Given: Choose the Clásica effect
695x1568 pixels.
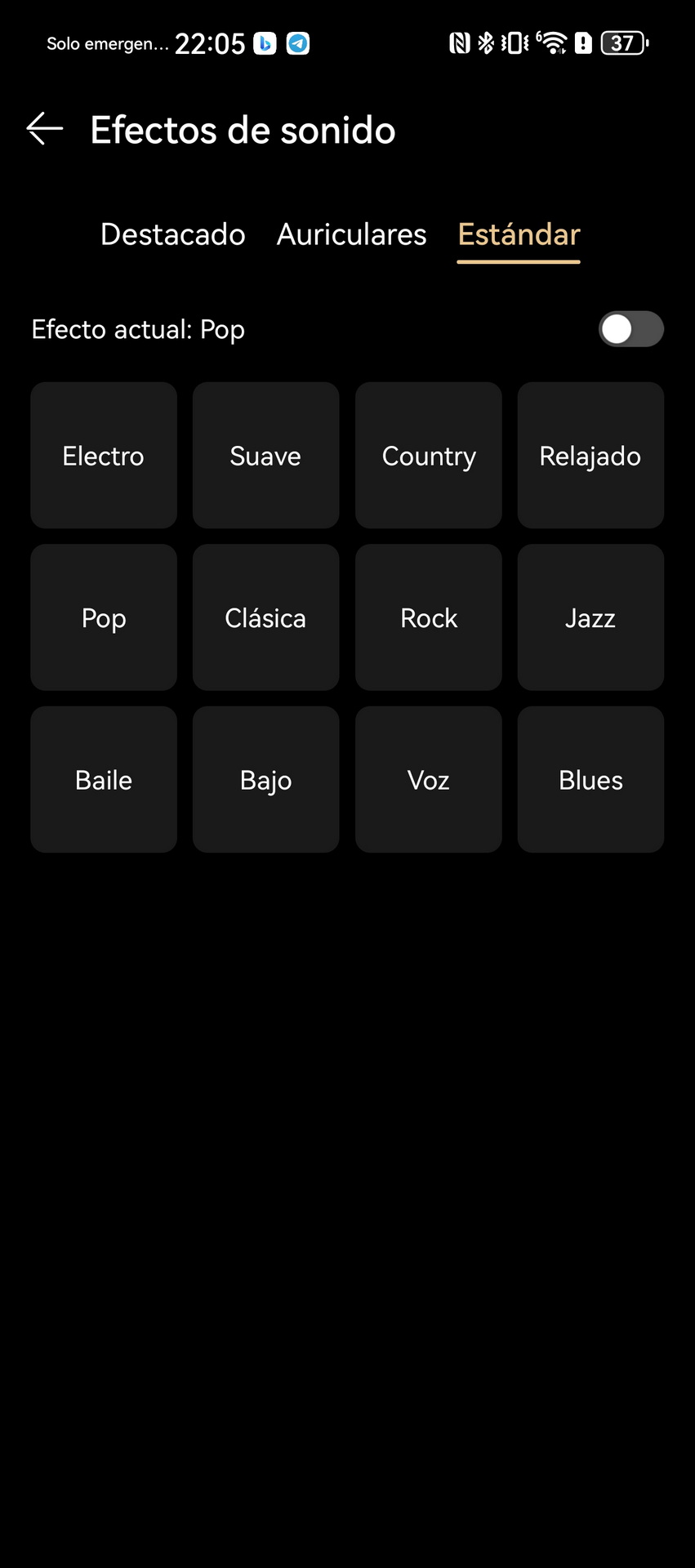Looking at the screenshot, I should [x=265, y=617].
